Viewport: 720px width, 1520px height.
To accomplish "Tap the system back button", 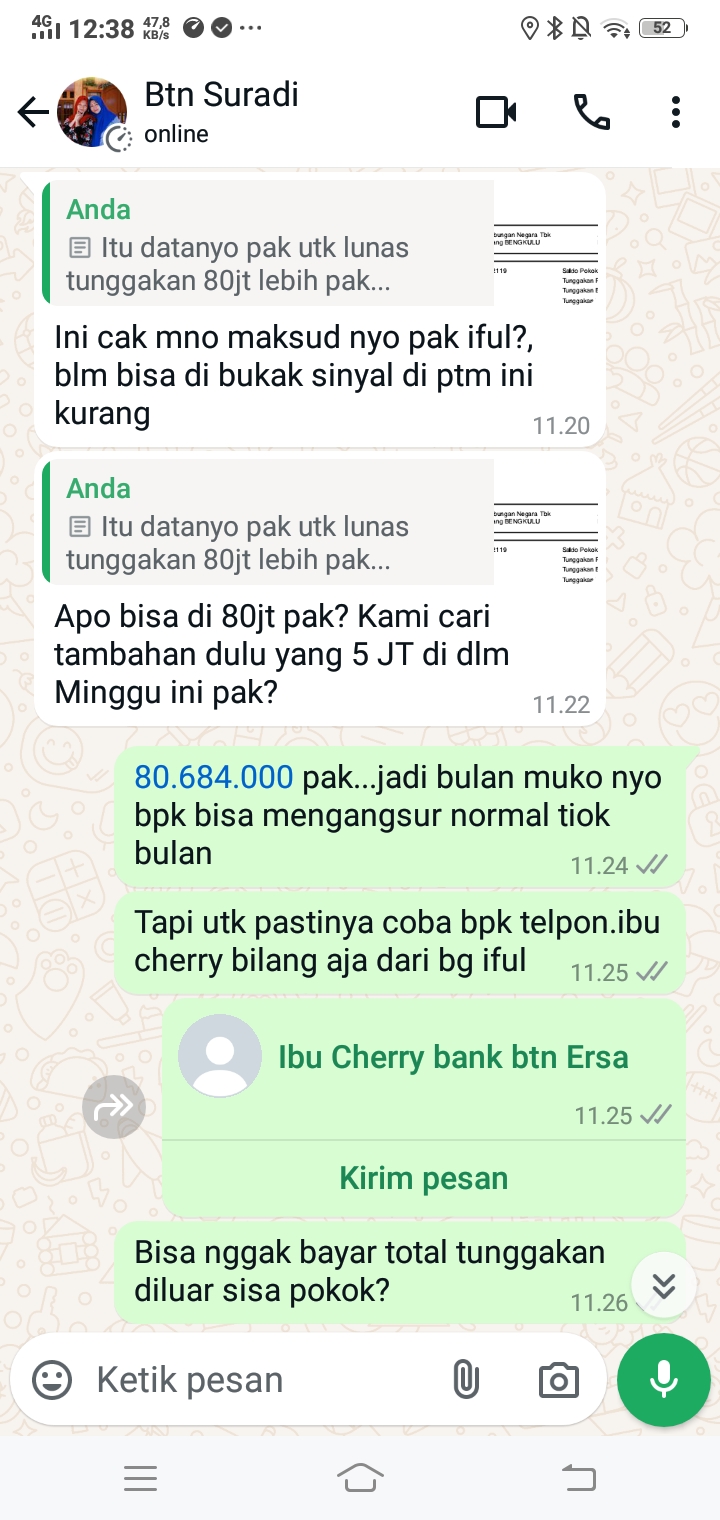I will [x=578, y=1477].
